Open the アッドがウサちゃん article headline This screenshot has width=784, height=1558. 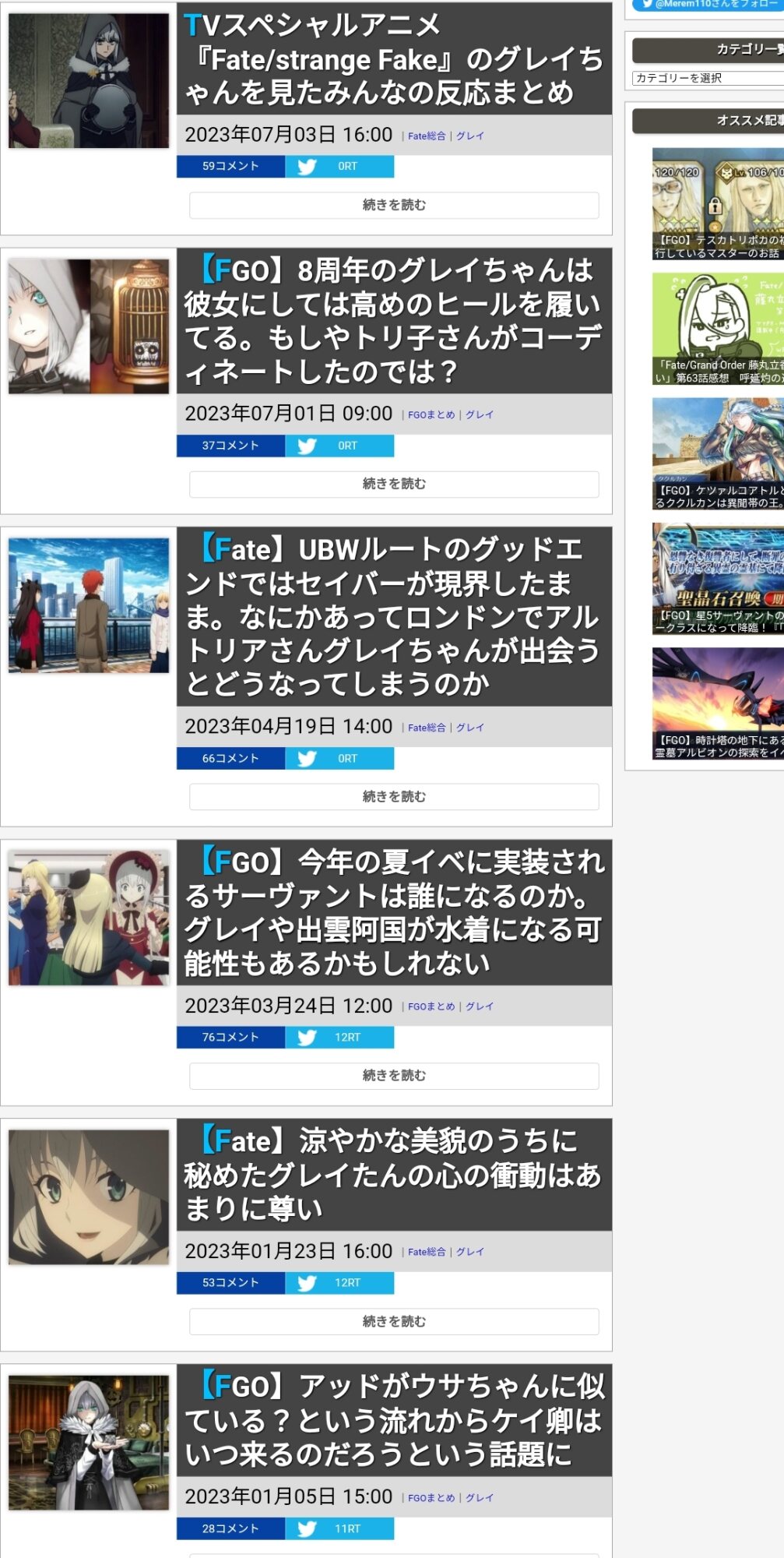click(x=393, y=1420)
